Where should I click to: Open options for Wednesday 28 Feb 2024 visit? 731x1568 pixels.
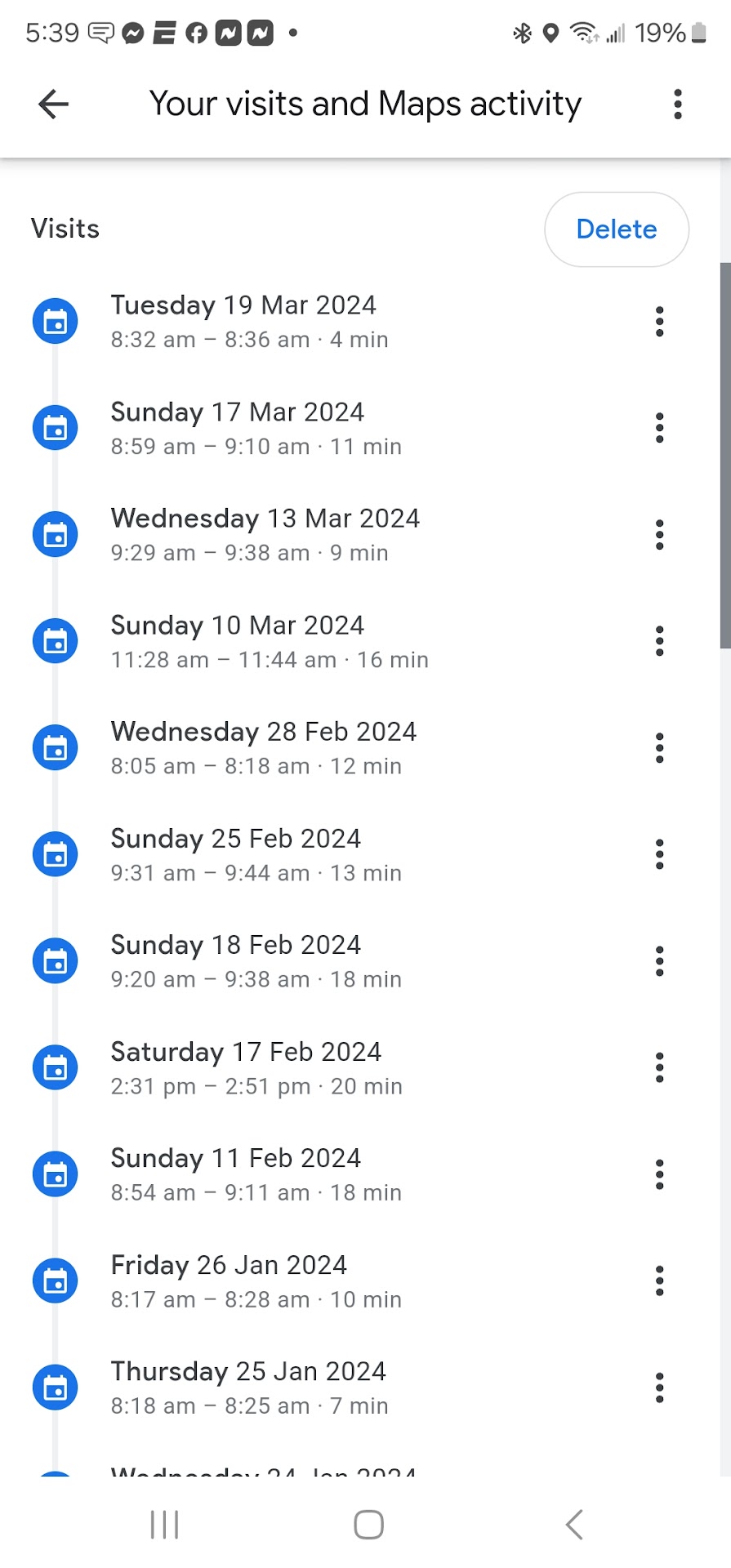click(659, 748)
